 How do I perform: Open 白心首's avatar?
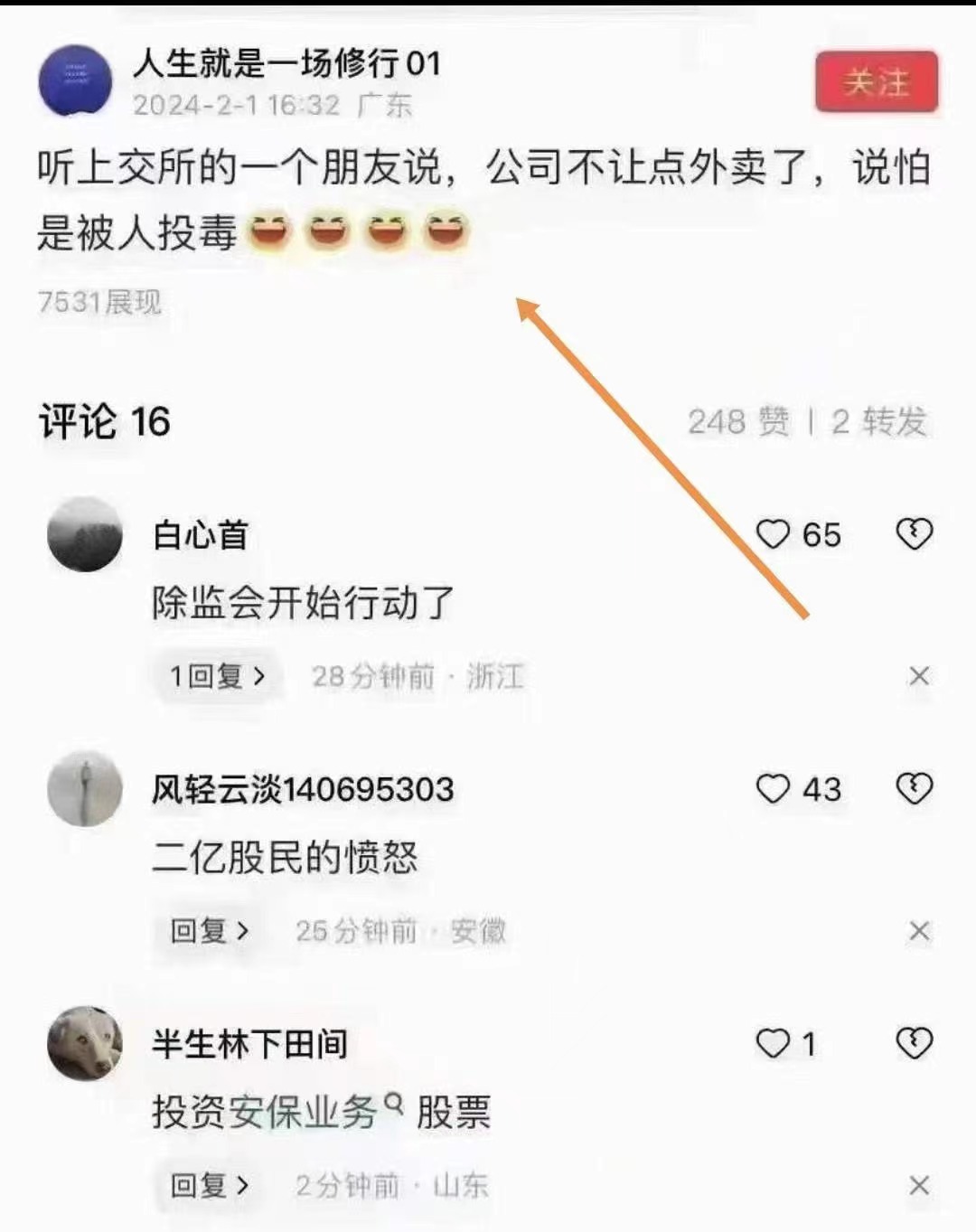85,534
